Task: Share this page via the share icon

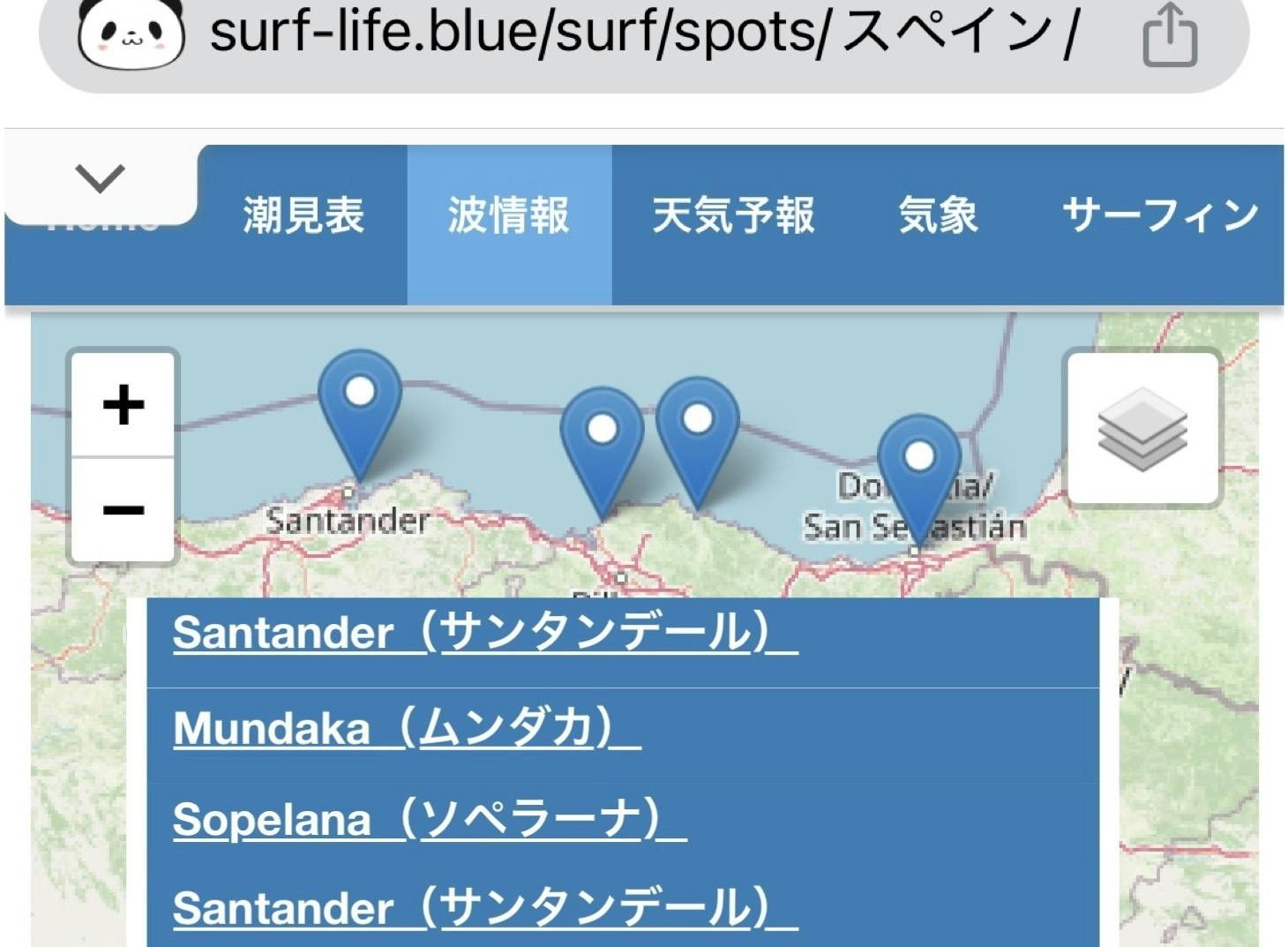Action: (1169, 34)
